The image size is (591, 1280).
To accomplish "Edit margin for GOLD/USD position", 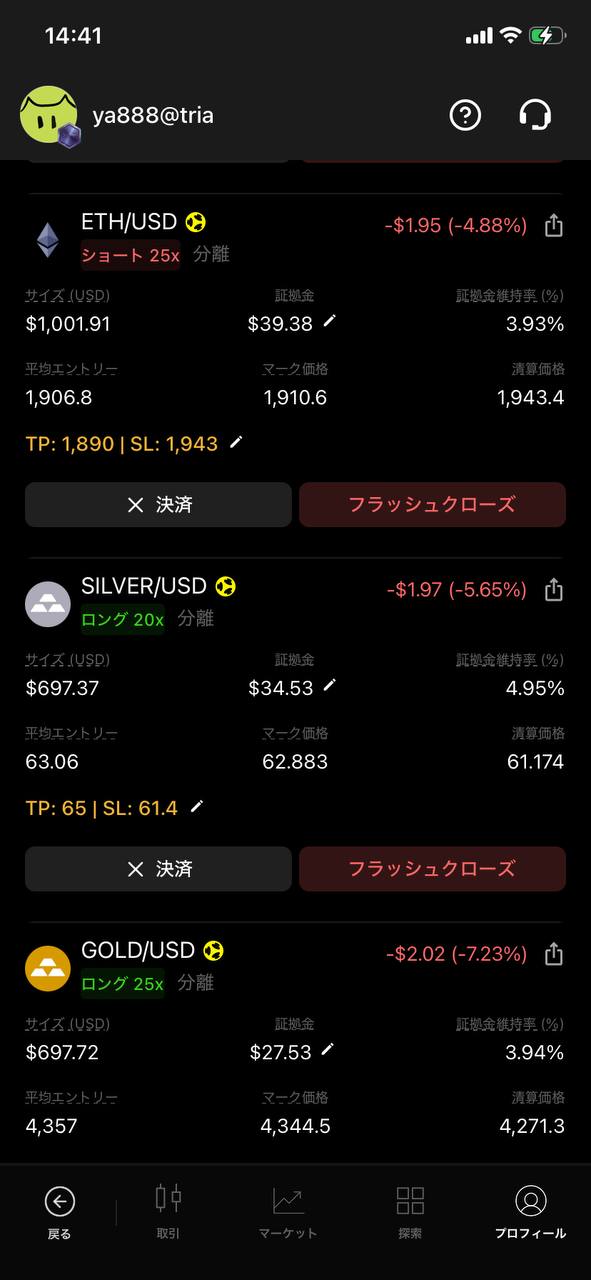I will pyautogui.click(x=328, y=1050).
